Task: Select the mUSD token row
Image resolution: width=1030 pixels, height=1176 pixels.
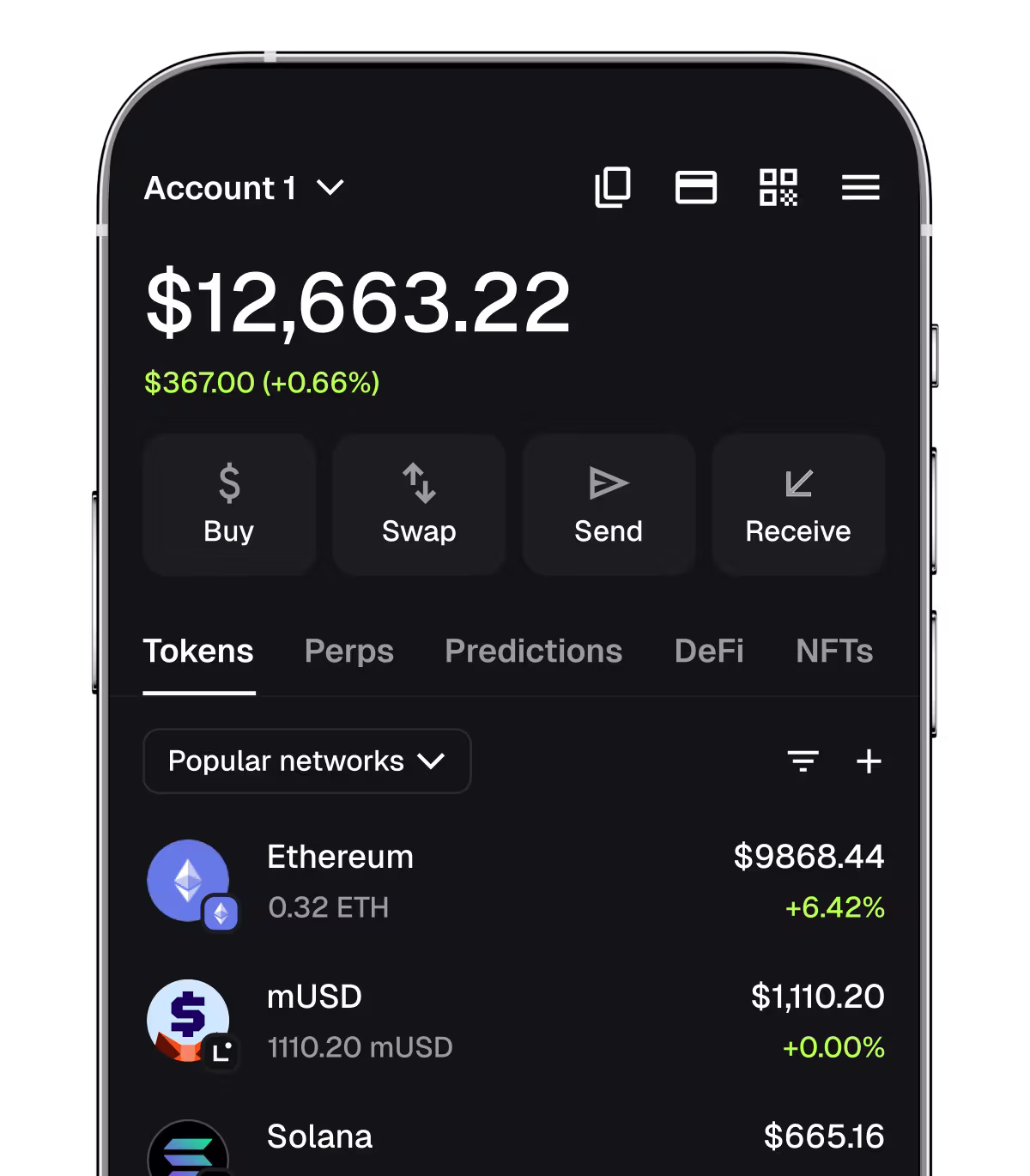Action: coord(515,1020)
